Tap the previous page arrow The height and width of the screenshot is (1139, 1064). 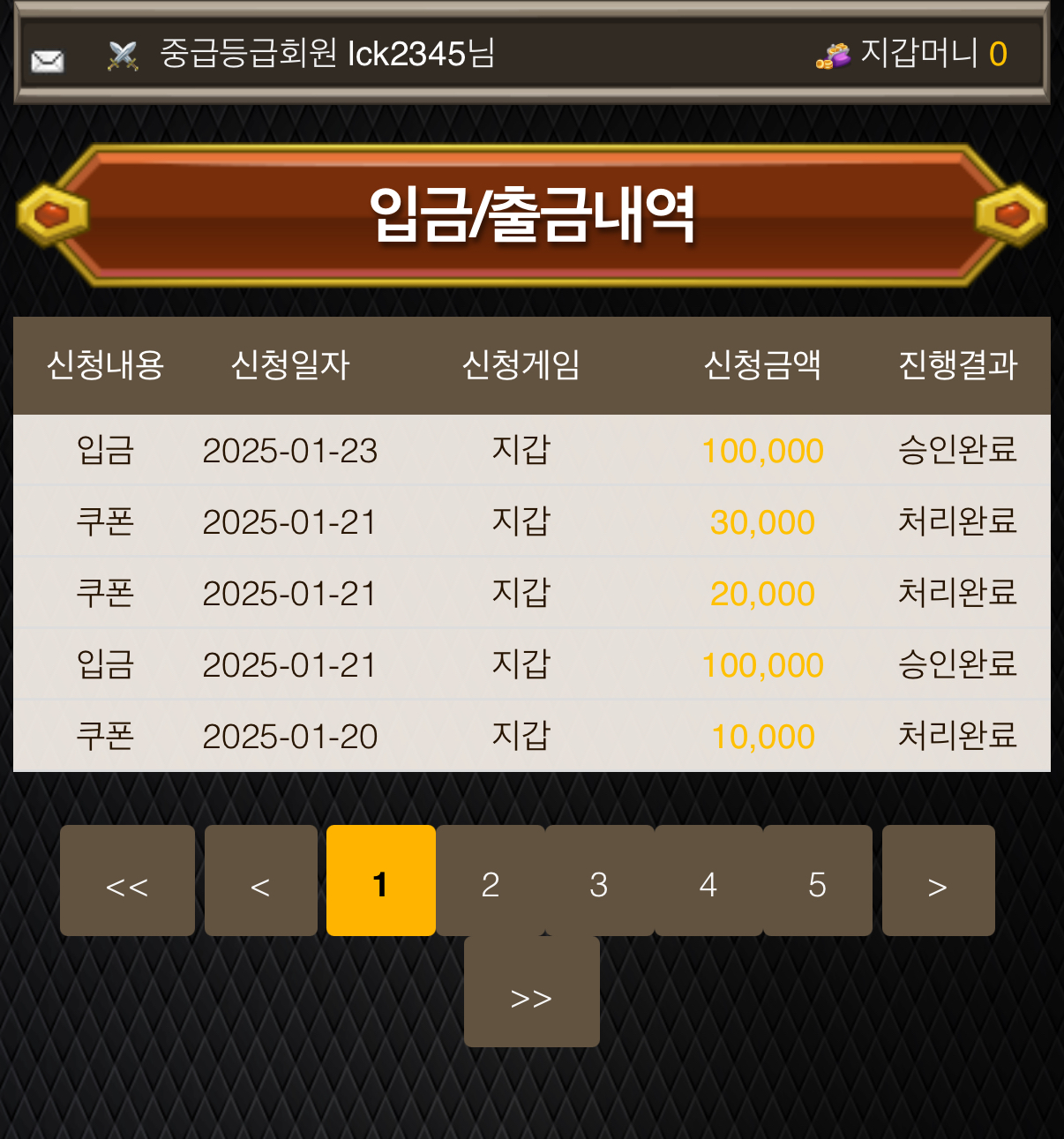(x=260, y=881)
